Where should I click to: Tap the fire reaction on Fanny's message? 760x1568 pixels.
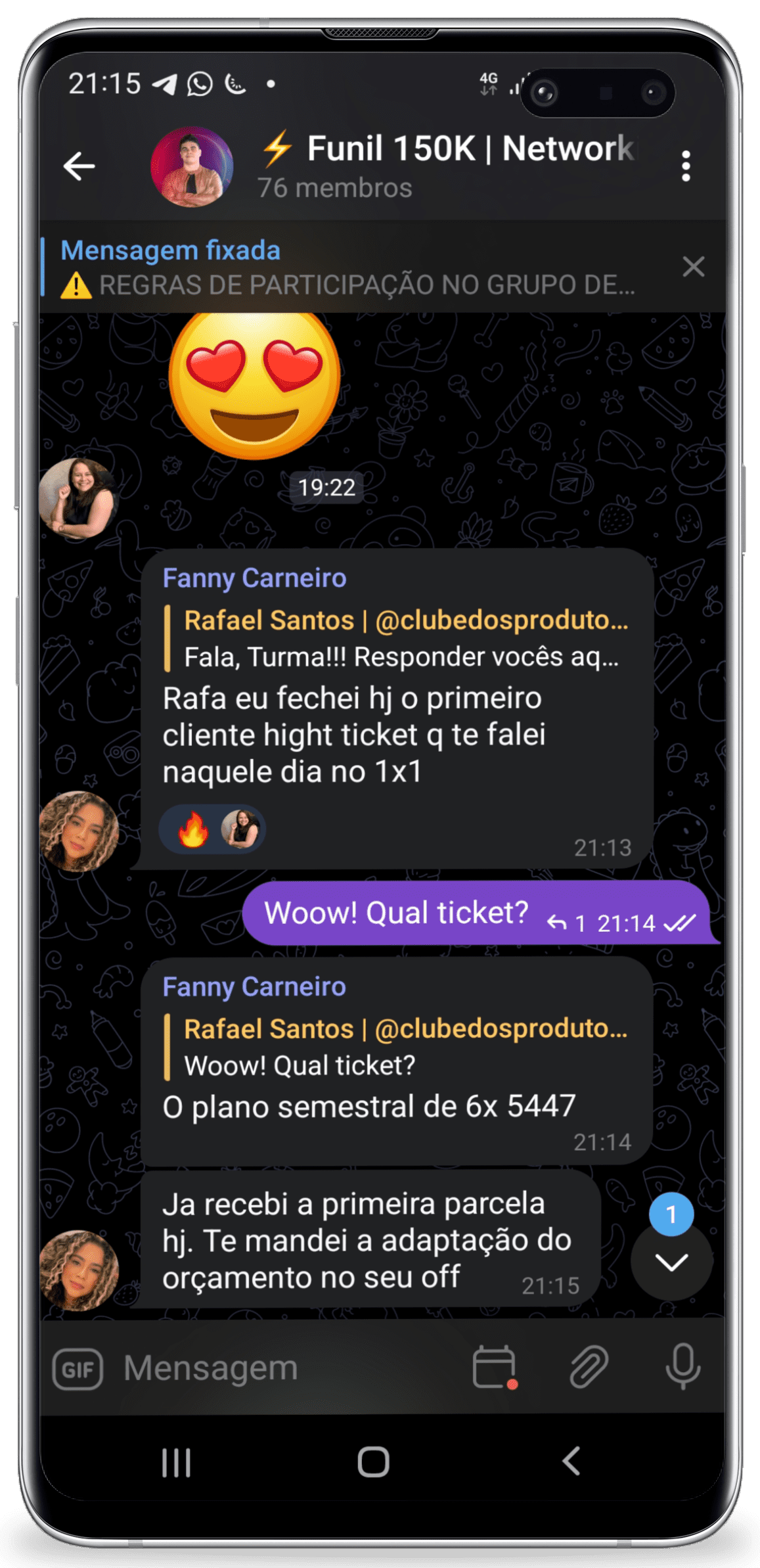[x=193, y=829]
